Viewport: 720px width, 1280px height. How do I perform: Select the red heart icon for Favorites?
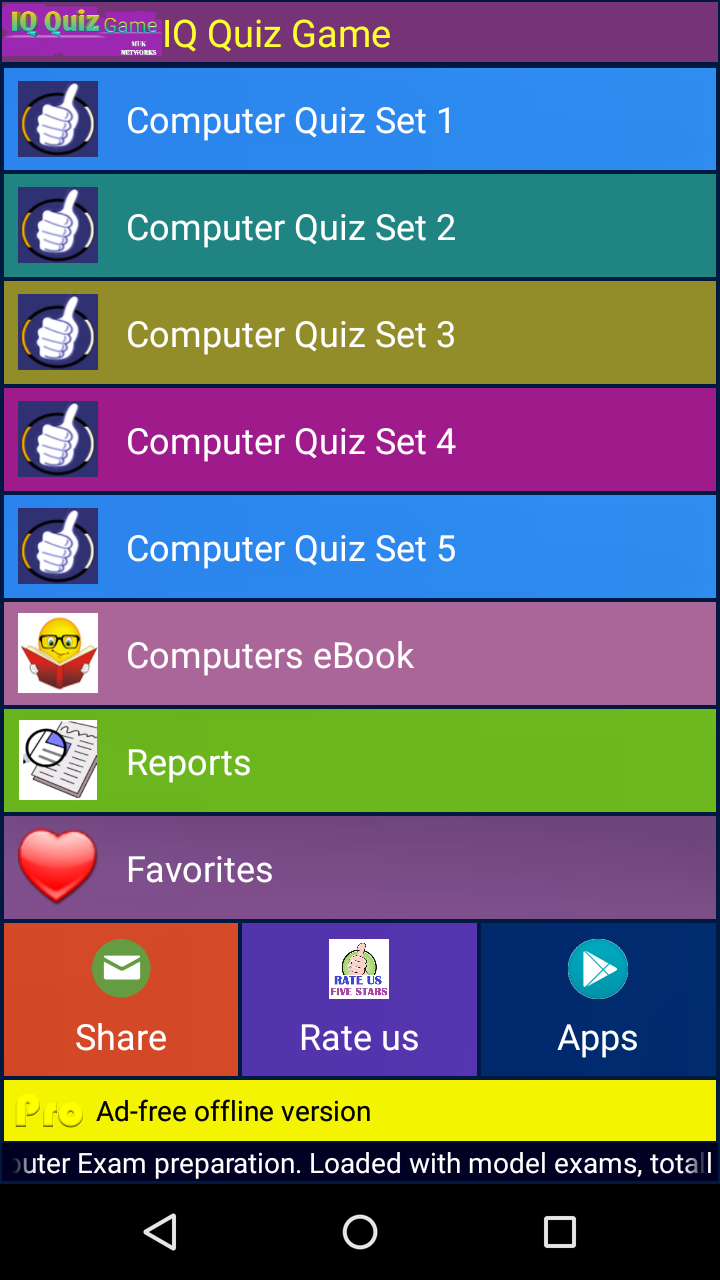[57, 867]
